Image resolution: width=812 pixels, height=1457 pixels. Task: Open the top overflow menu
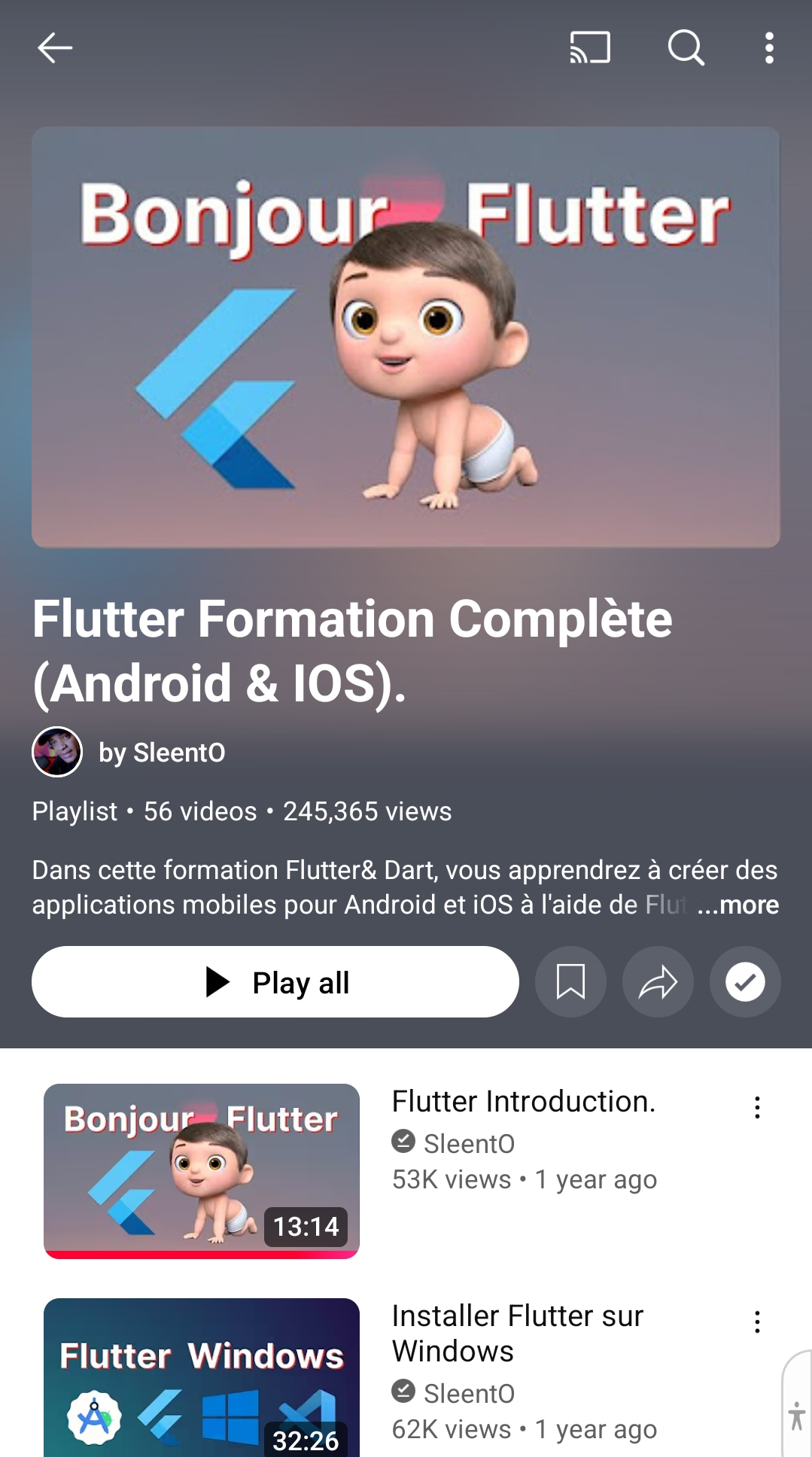point(768,48)
